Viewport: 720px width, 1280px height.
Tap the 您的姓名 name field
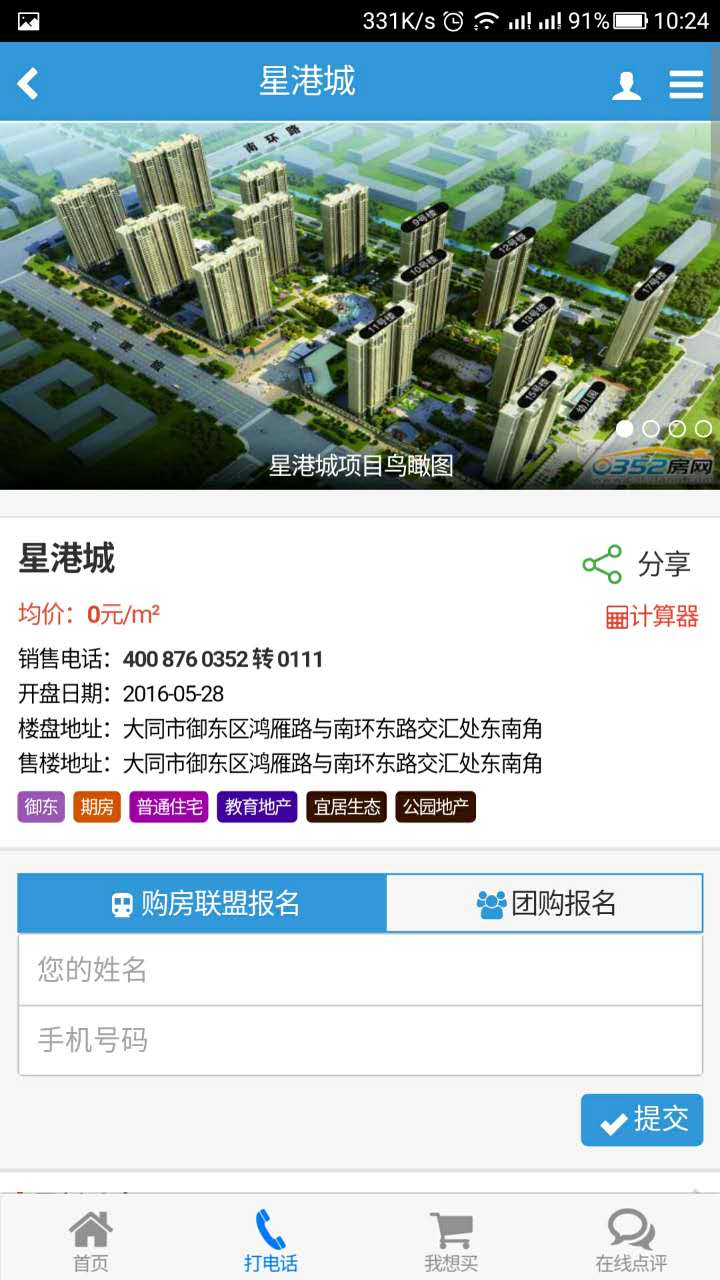(x=360, y=970)
